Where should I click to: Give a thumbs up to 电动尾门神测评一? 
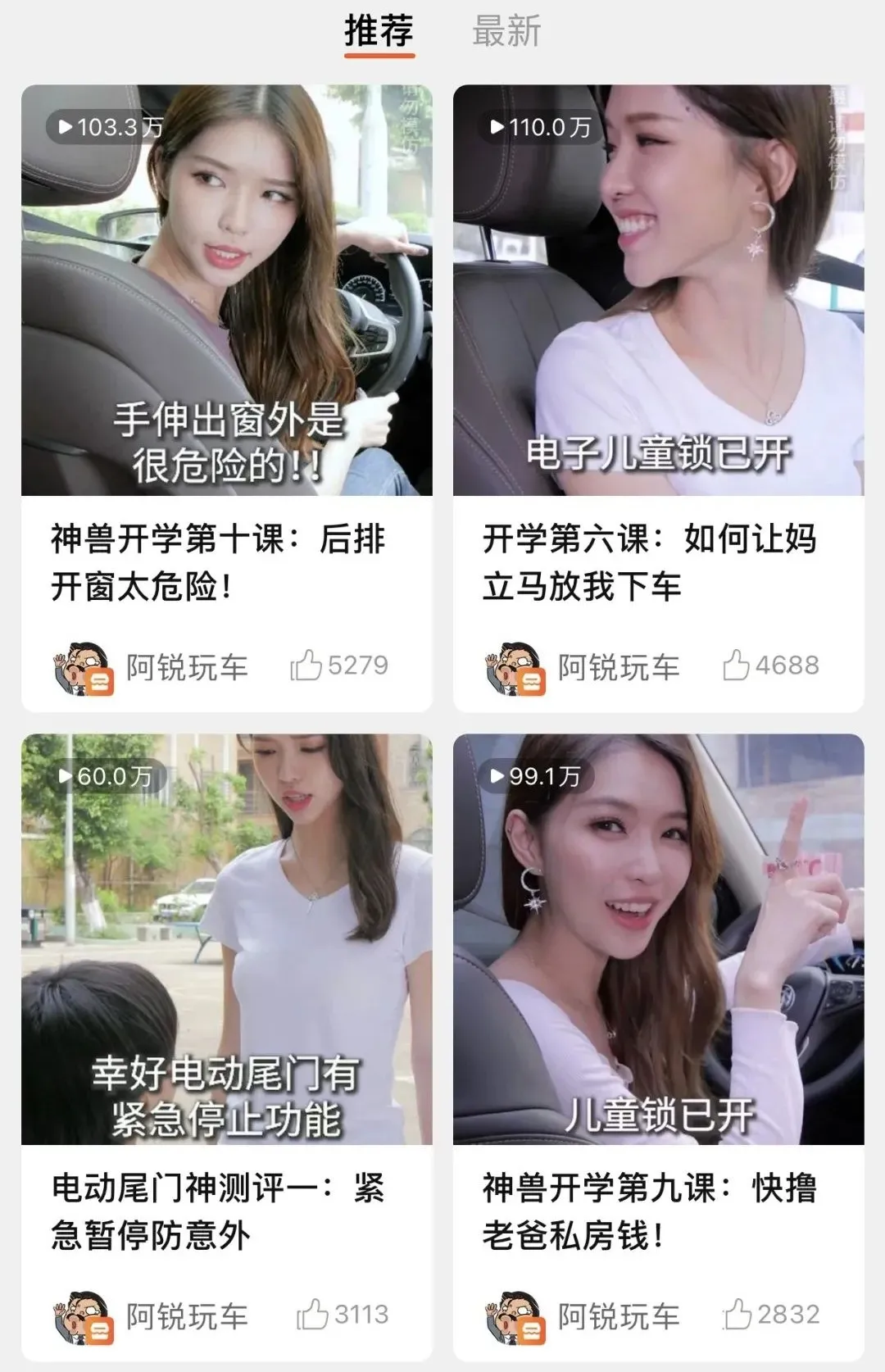(x=312, y=1315)
